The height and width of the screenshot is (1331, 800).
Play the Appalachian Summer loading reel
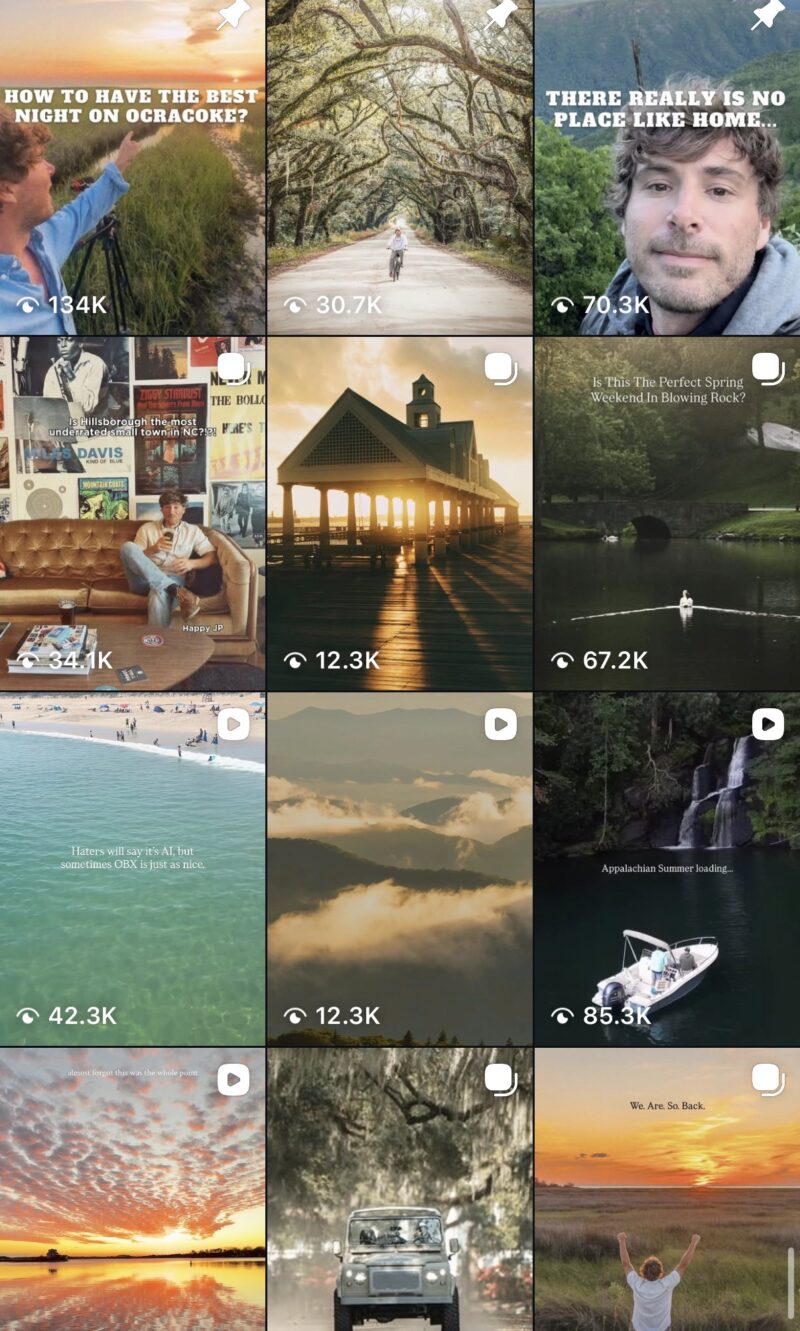pos(667,869)
